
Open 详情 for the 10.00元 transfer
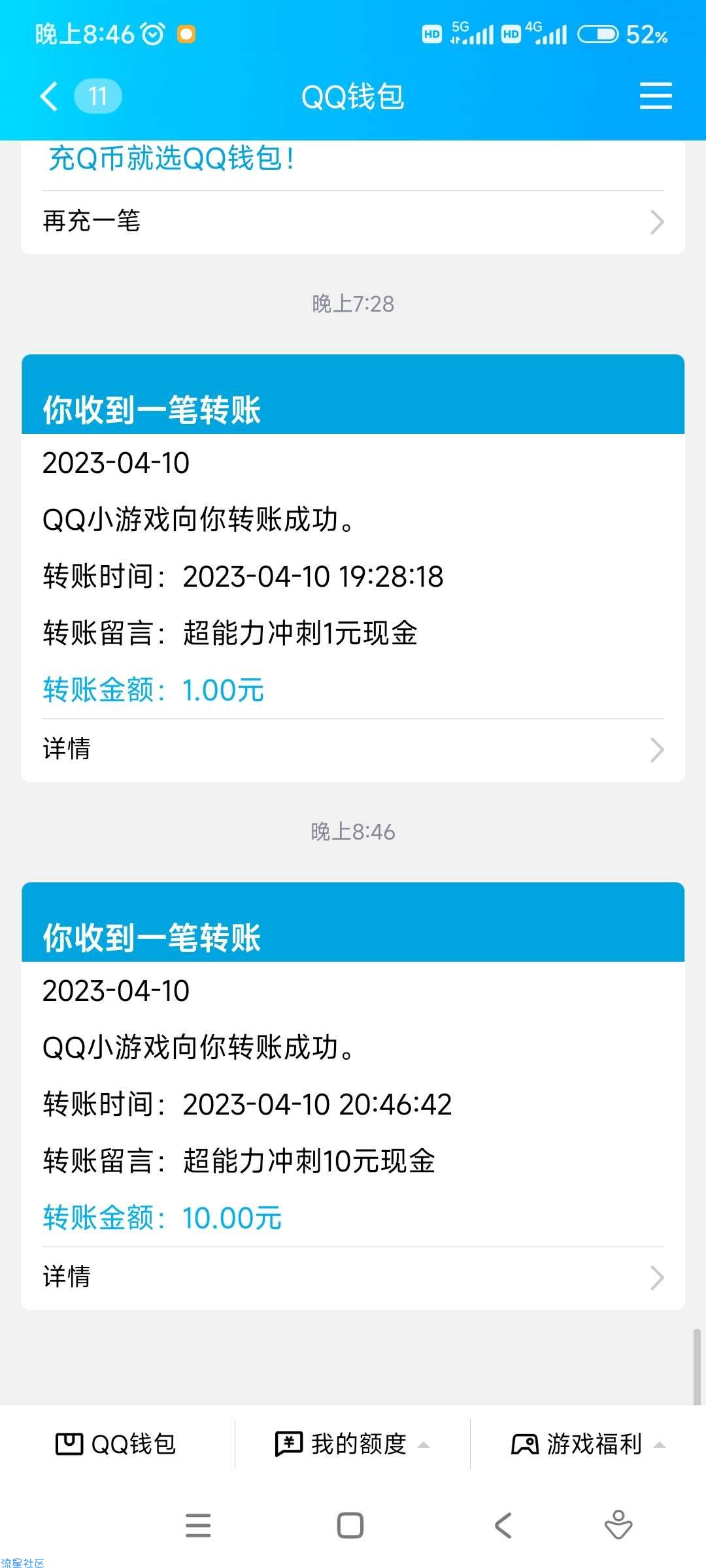pyautogui.click(x=353, y=1277)
